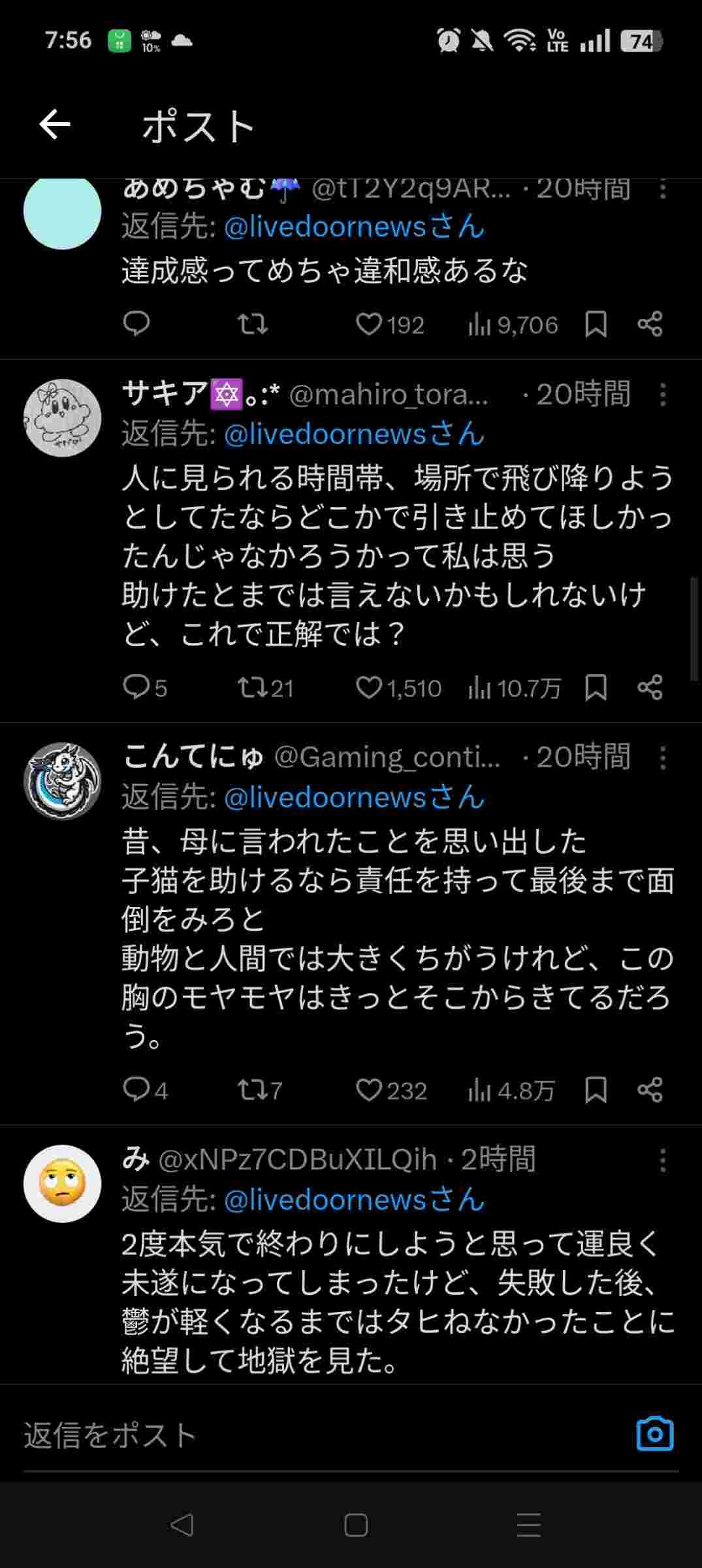
Task: Like サキア's reply with 1,510 likes
Action: (x=369, y=687)
